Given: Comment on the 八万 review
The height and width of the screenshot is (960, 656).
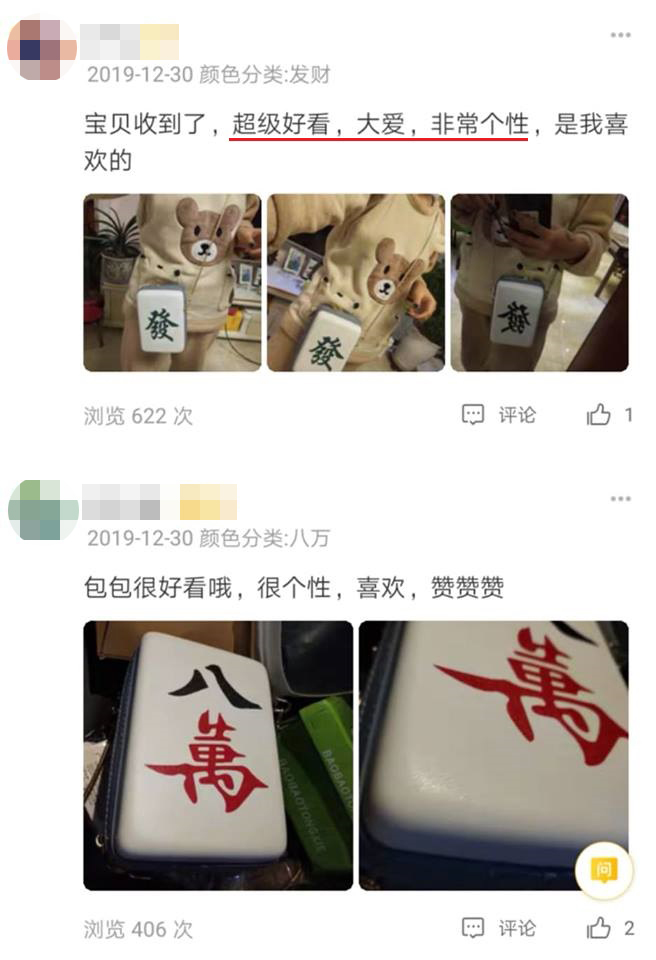Looking at the screenshot, I should (500, 929).
